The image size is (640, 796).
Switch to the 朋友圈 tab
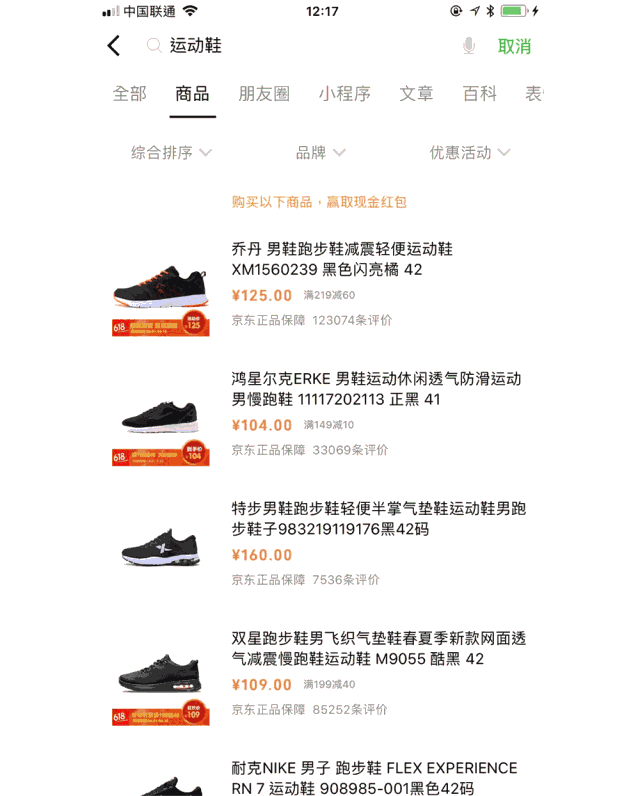(264, 94)
